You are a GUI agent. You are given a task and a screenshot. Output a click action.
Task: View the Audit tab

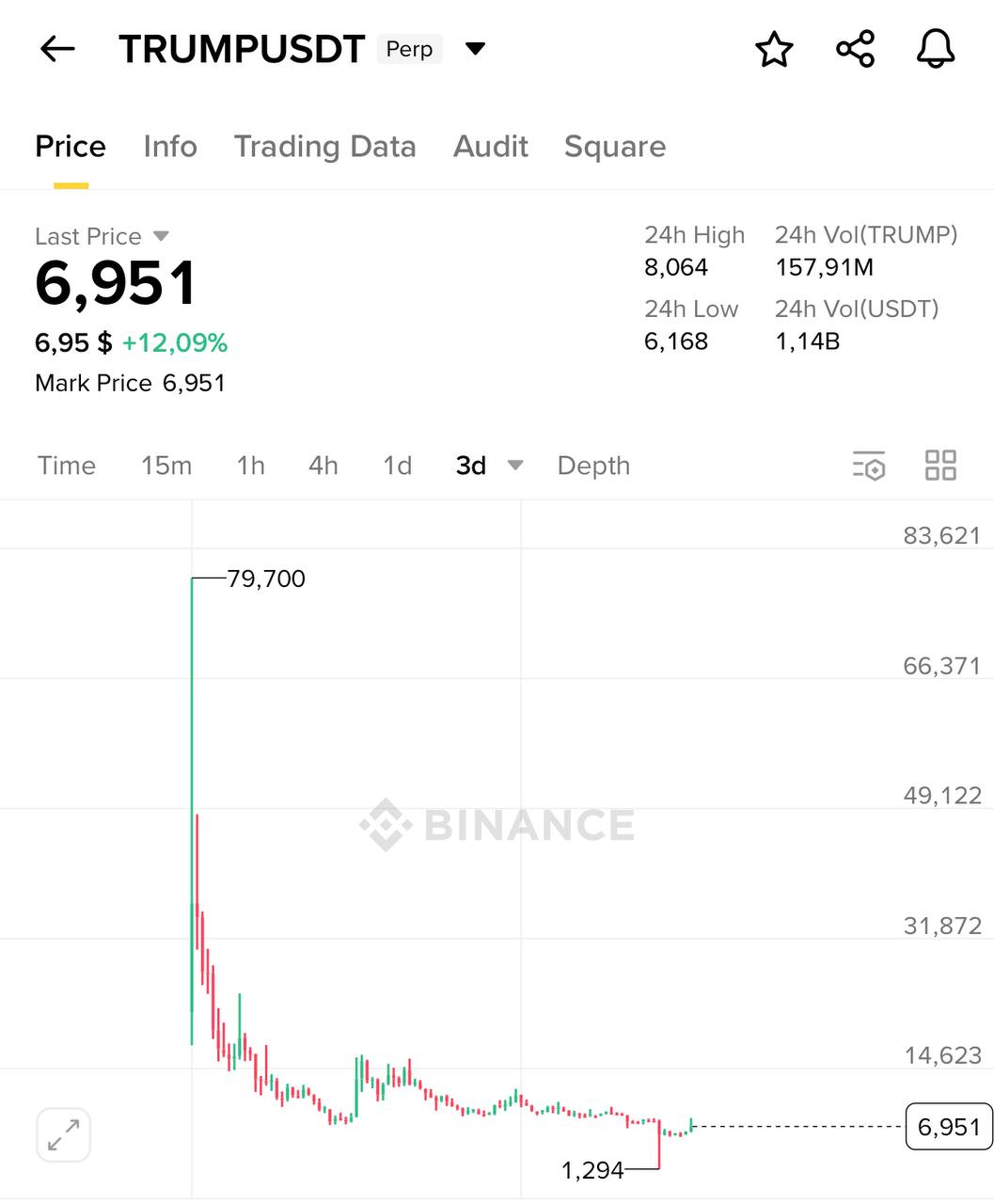[x=491, y=147]
